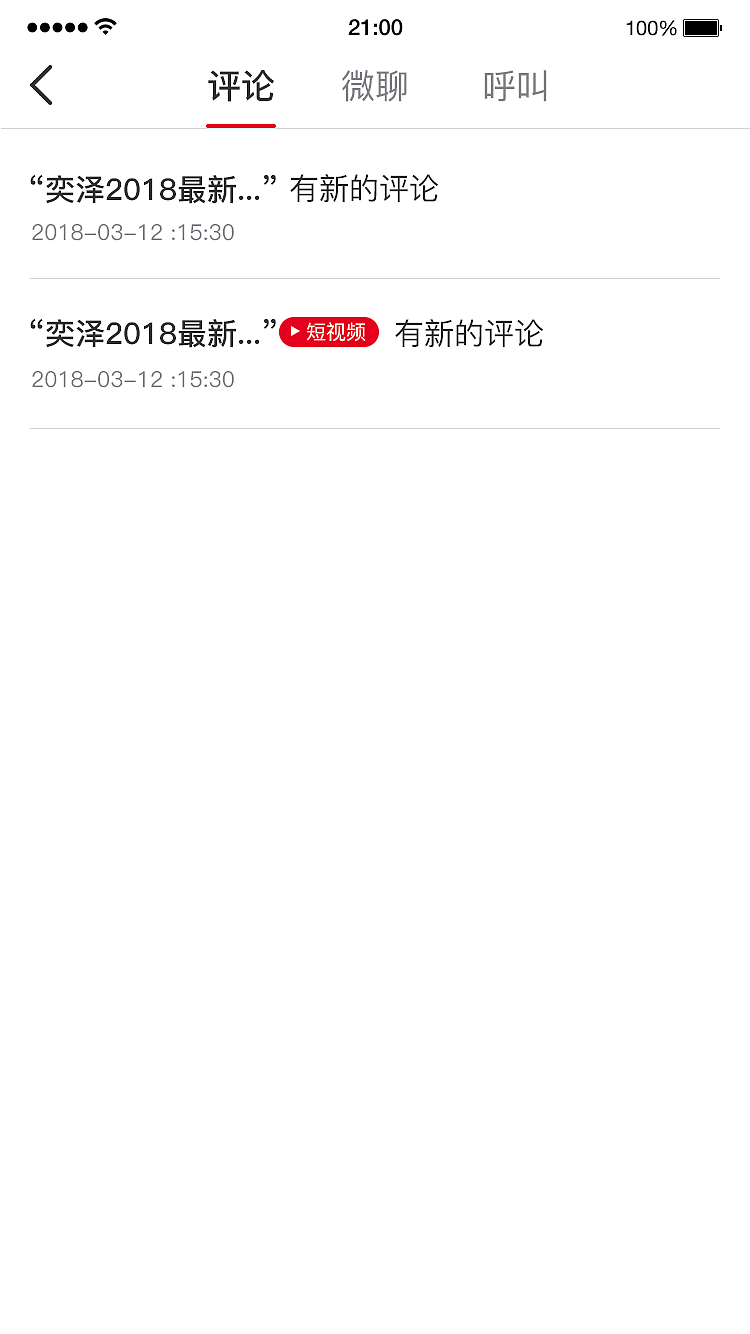The height and width of the screenshot is (1334, 750).
Task: Tap the timestamp under the first notification
Action: (x=132, y=232)
